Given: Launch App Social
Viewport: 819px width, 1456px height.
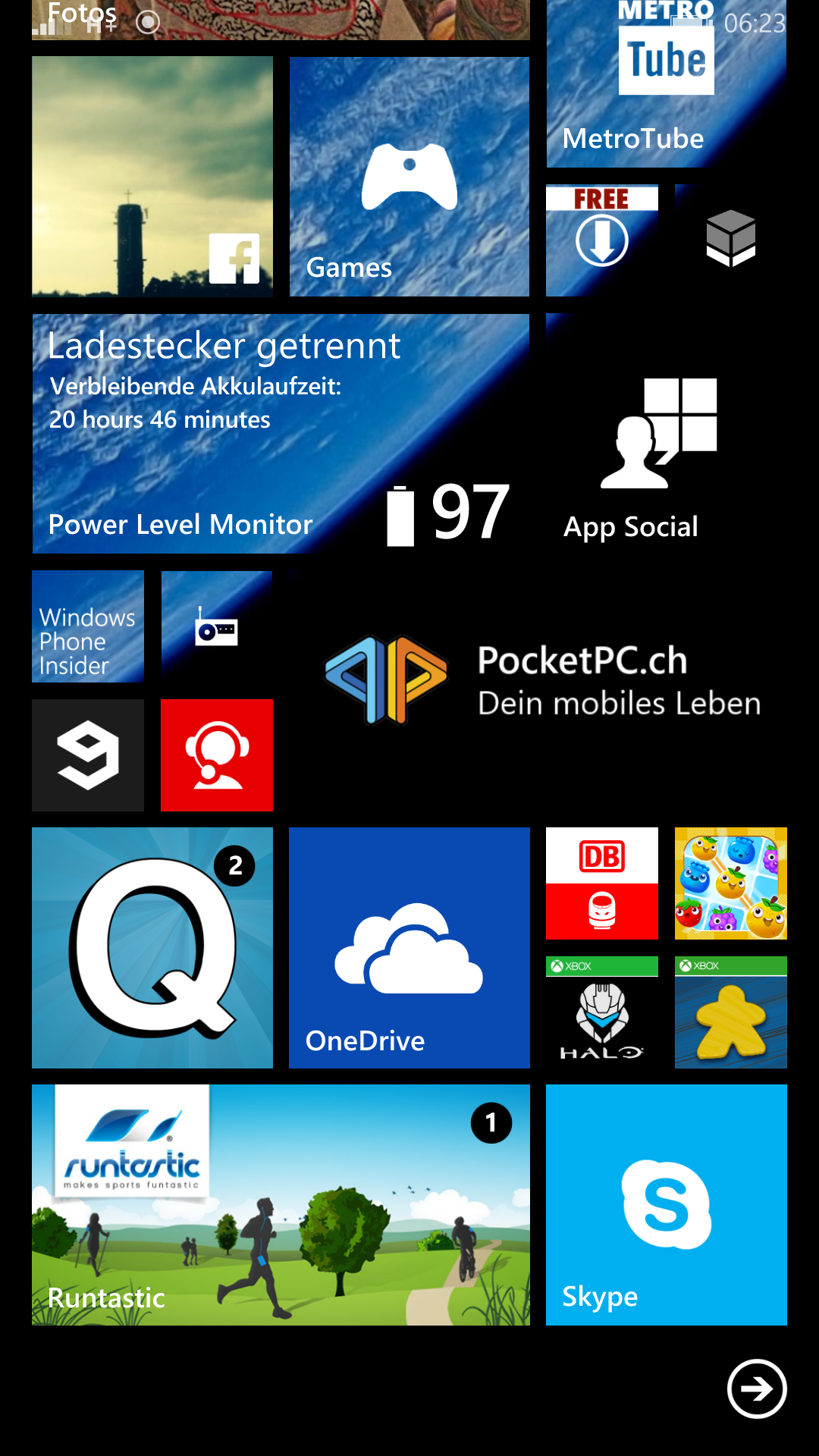Looking at the screenshot, I should pos(666,434).
